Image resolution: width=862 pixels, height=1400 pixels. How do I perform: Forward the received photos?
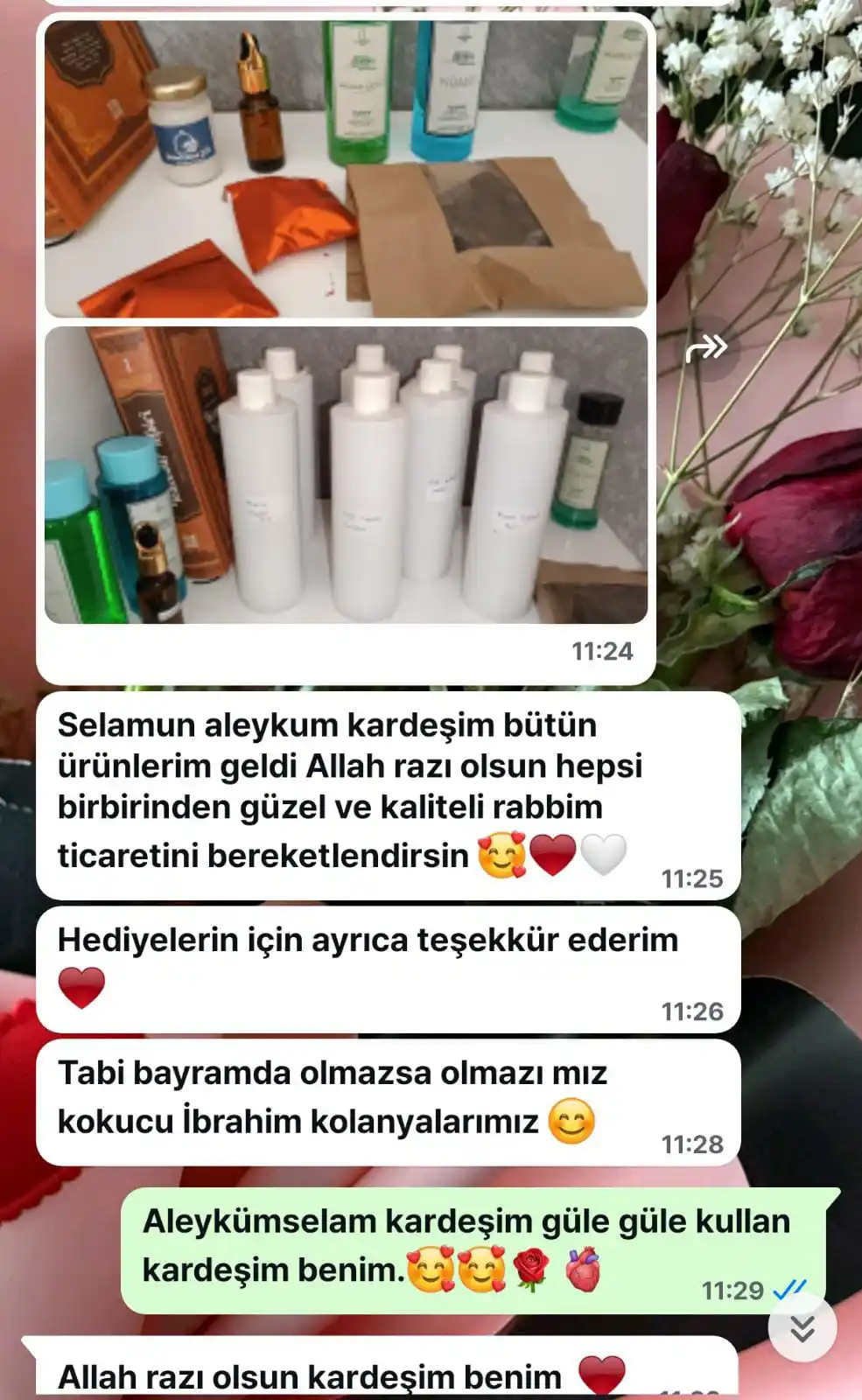coord(705,348)
